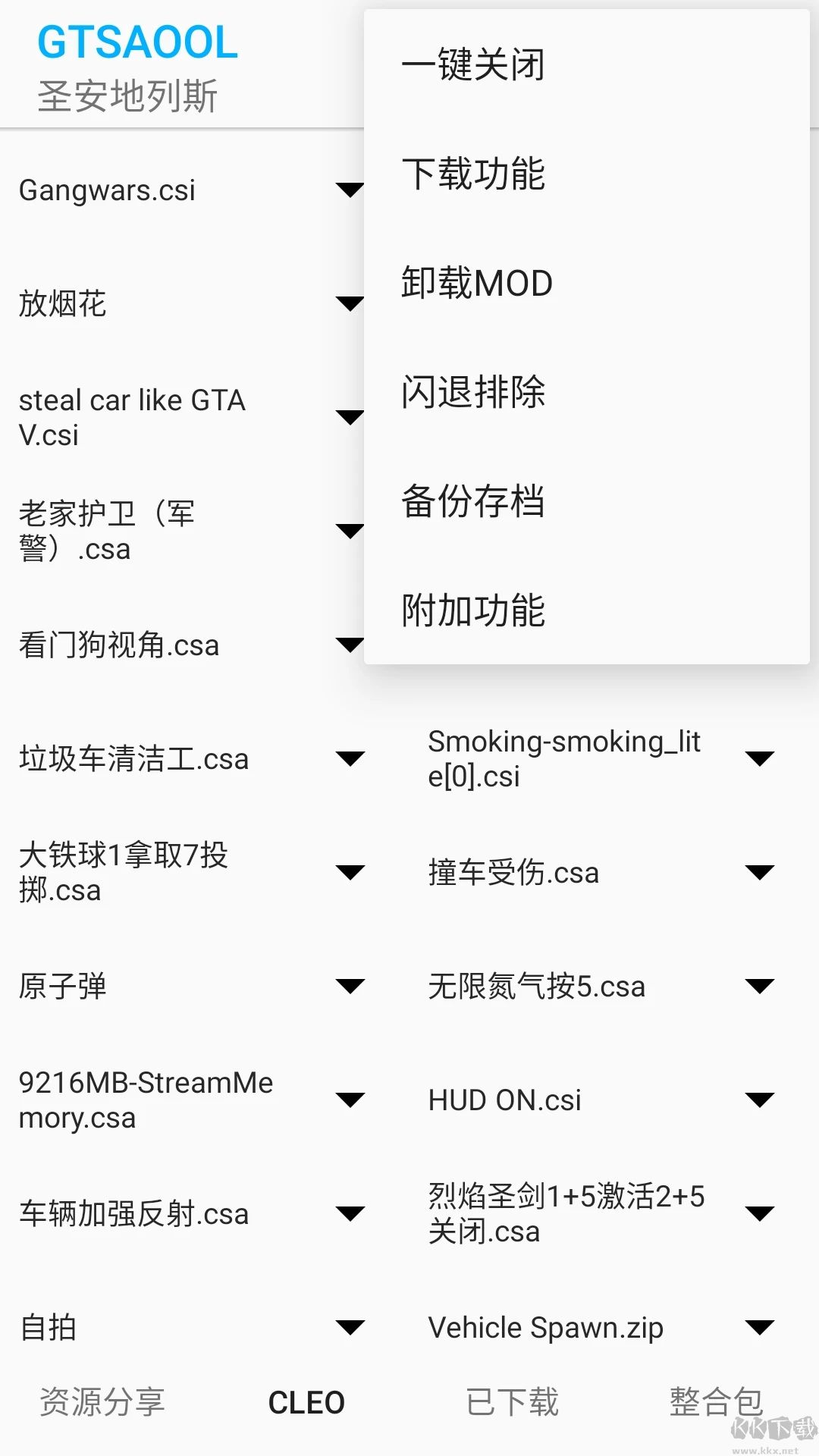The height and width of the screenshot is (1456, 819).
Task: Expand the Gangwars.csi dropdown
Action: (x=350, y=190)
